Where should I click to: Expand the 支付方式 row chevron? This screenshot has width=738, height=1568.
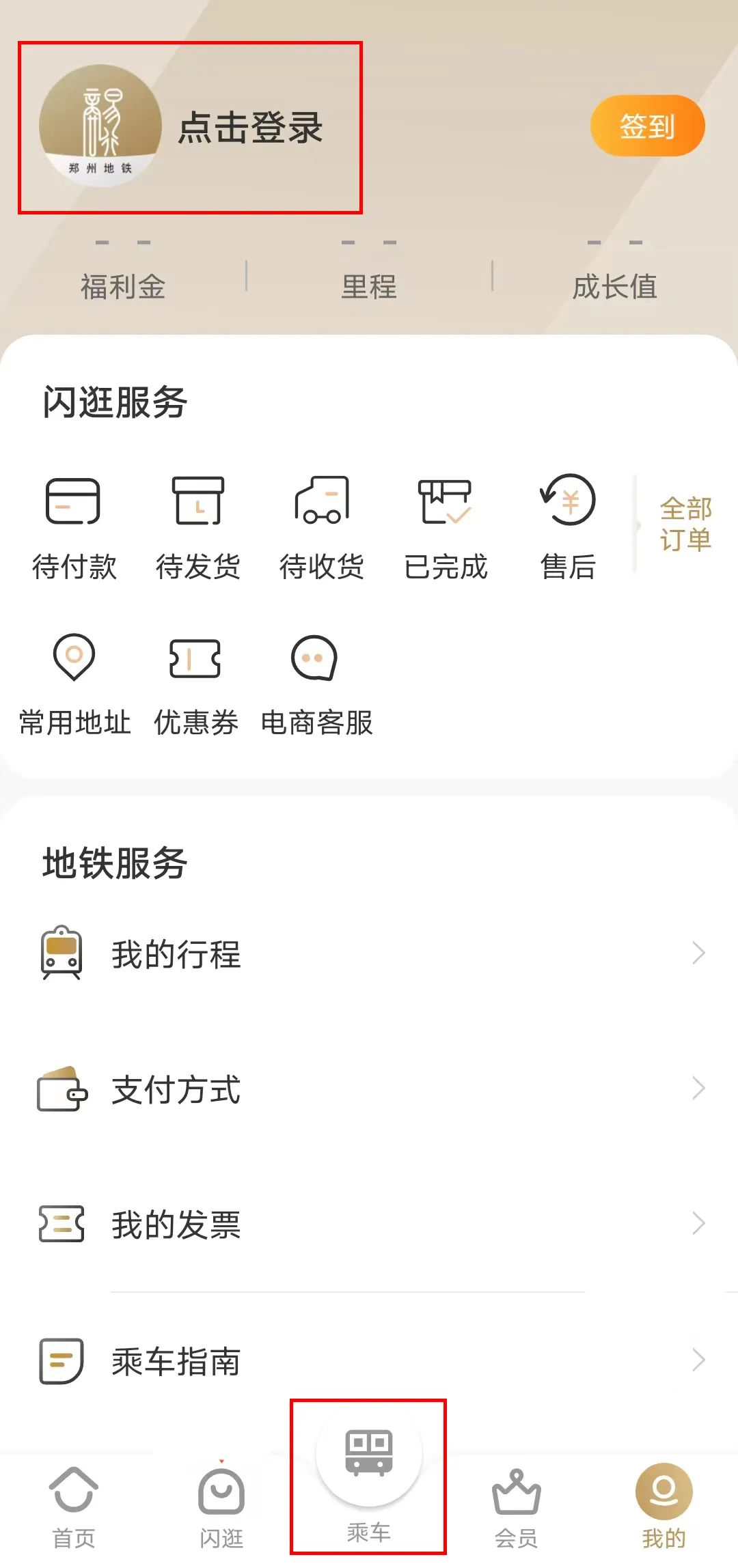698,1089
